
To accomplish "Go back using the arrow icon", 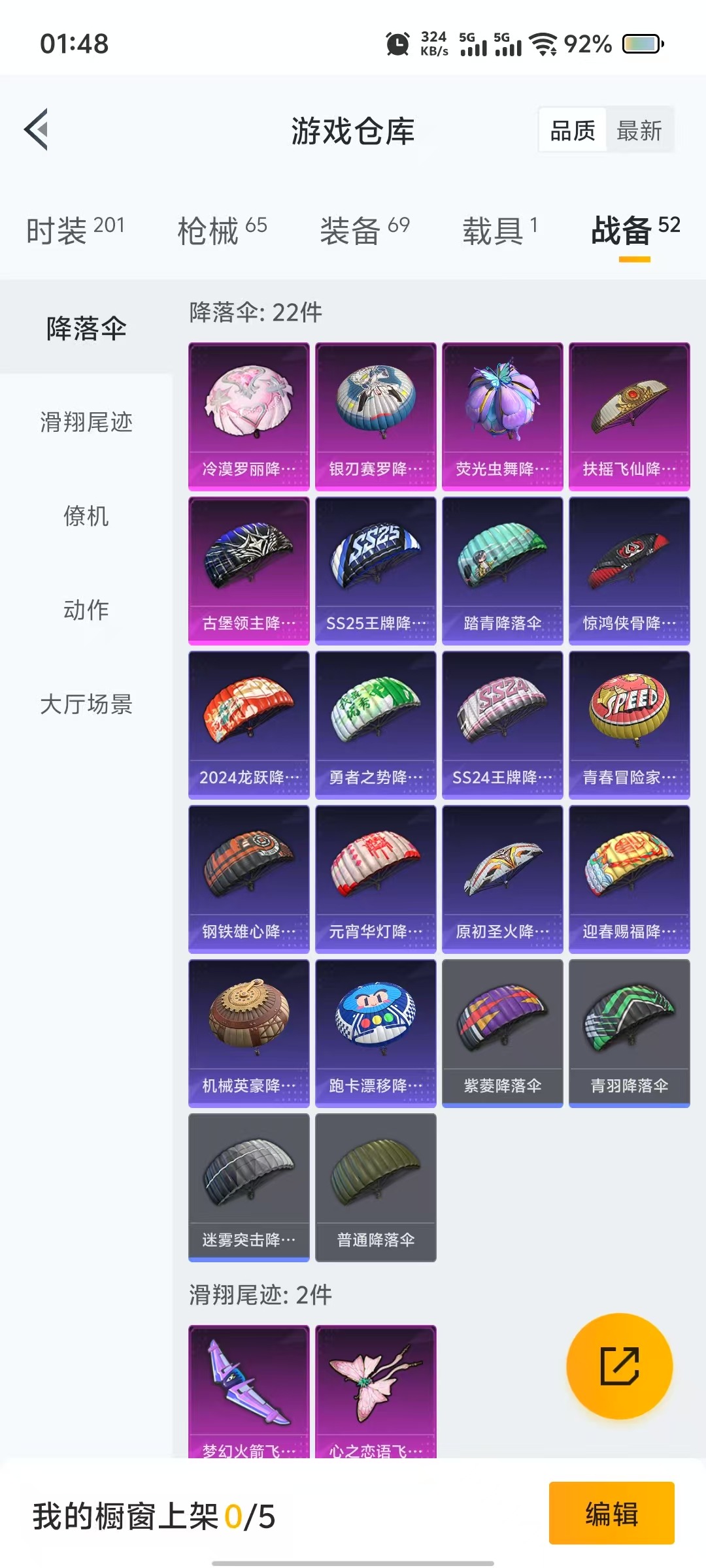I will (37, 129).
